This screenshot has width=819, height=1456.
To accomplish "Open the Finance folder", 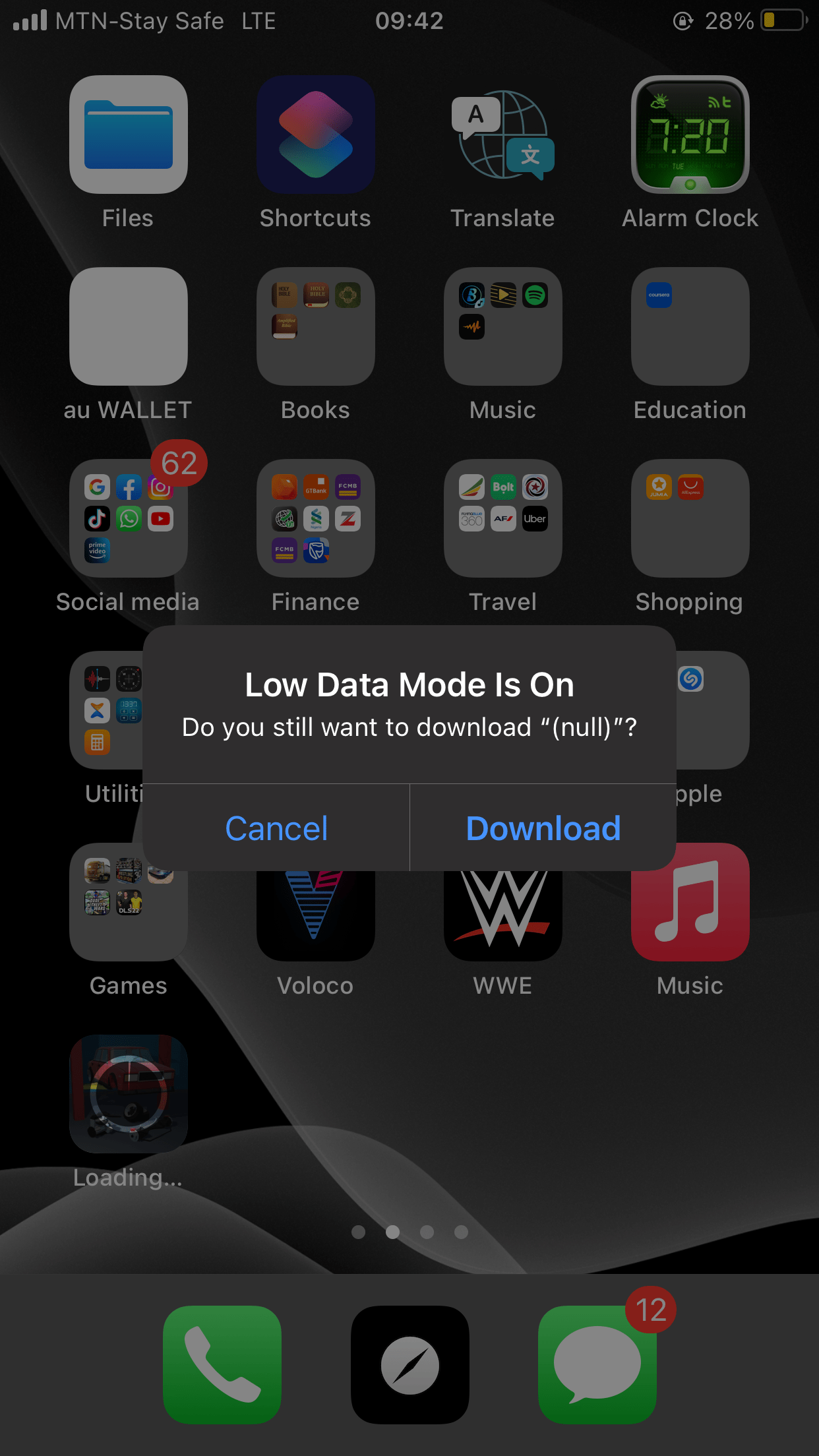I will pos(315,518).
